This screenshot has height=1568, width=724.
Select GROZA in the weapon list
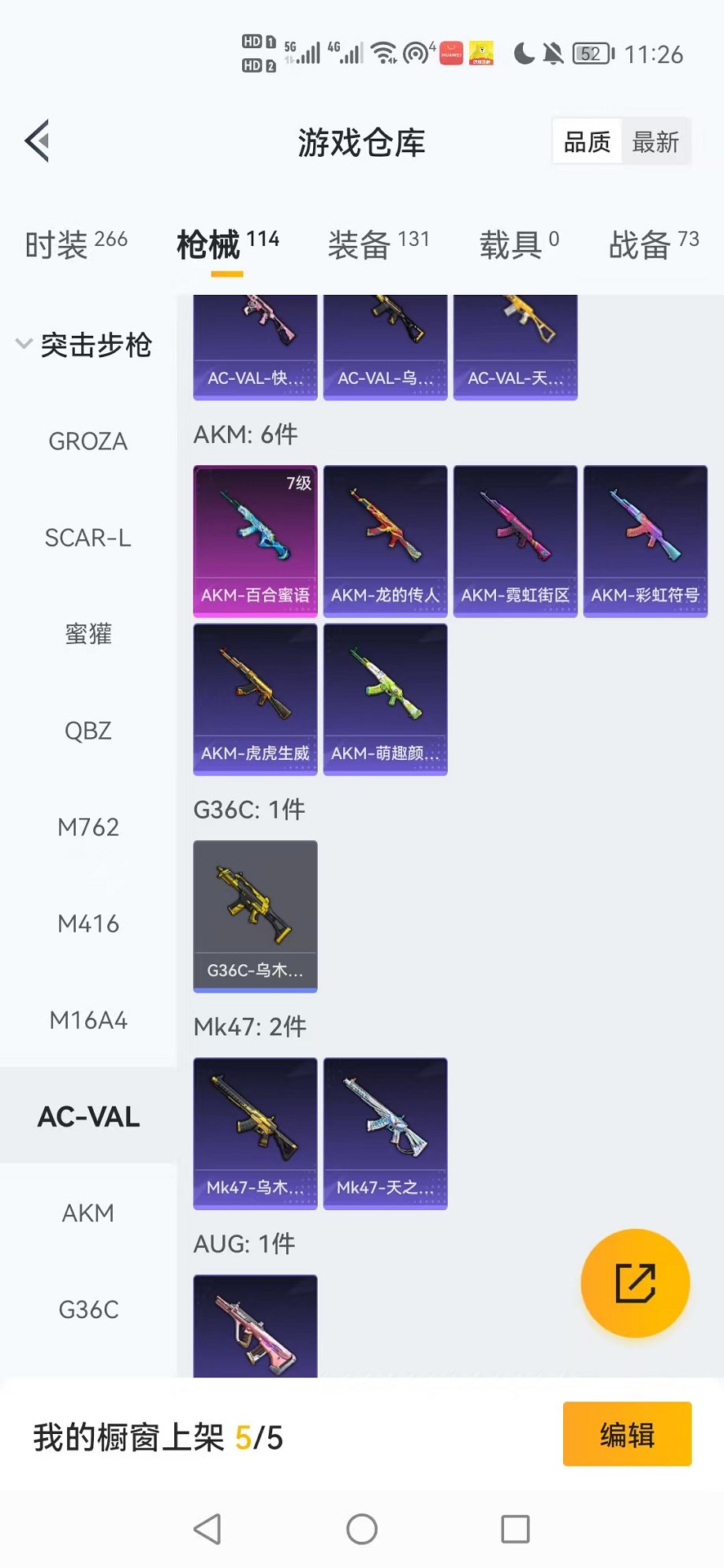tap(88, 441)
